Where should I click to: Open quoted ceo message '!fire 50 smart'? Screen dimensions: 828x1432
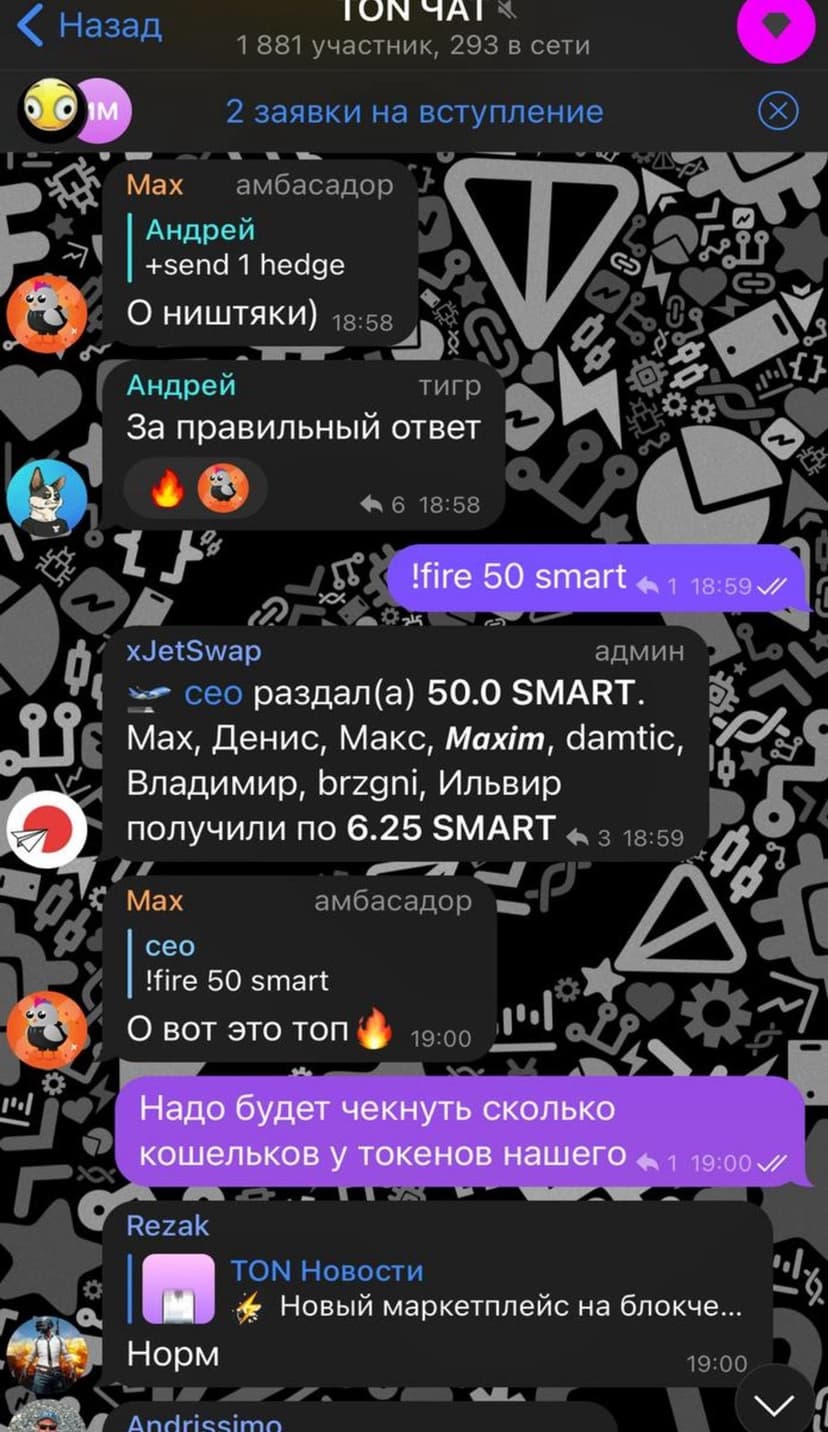tap(236, 963)
